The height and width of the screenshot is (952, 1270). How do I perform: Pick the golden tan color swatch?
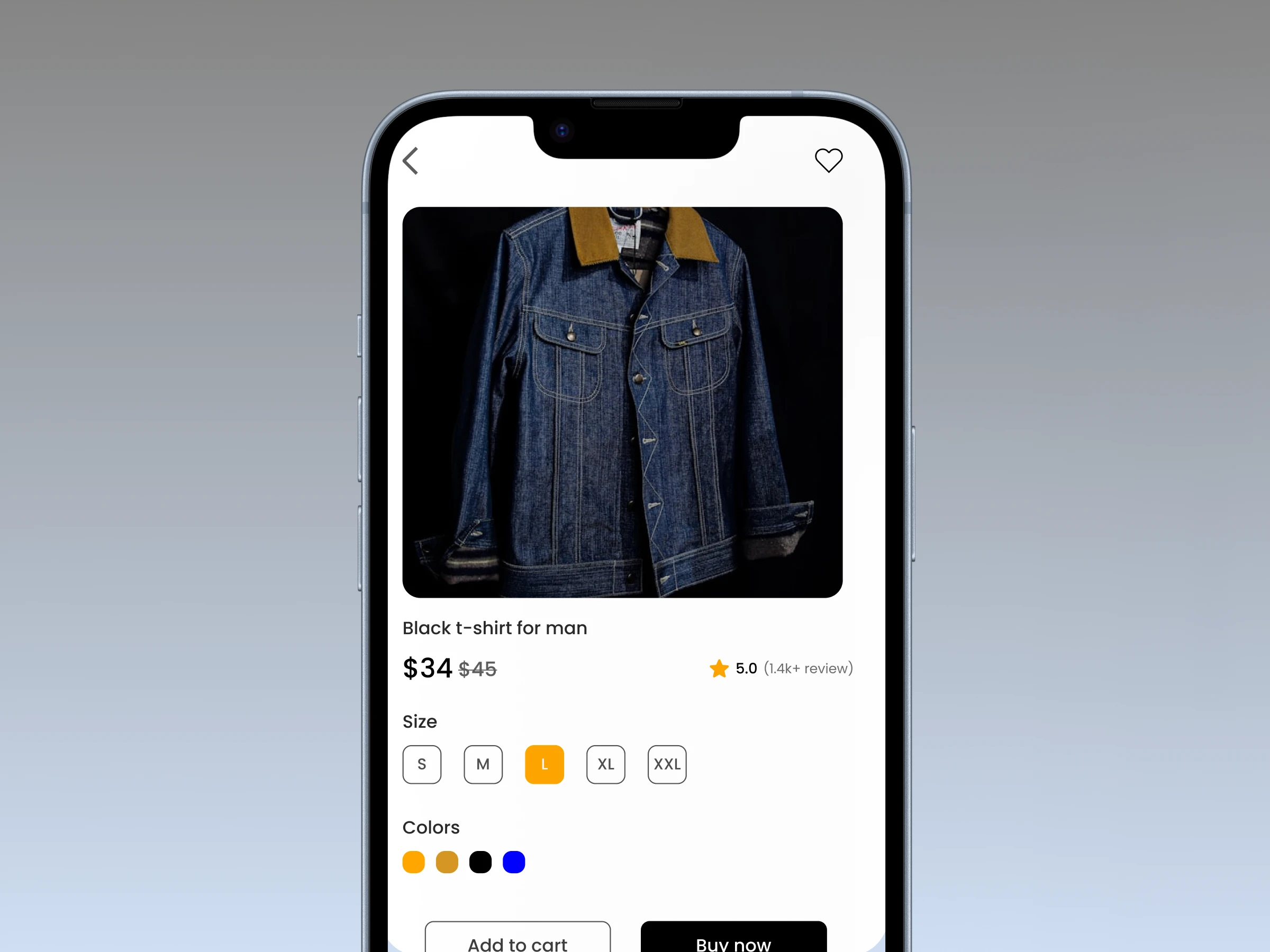[447, 862]
